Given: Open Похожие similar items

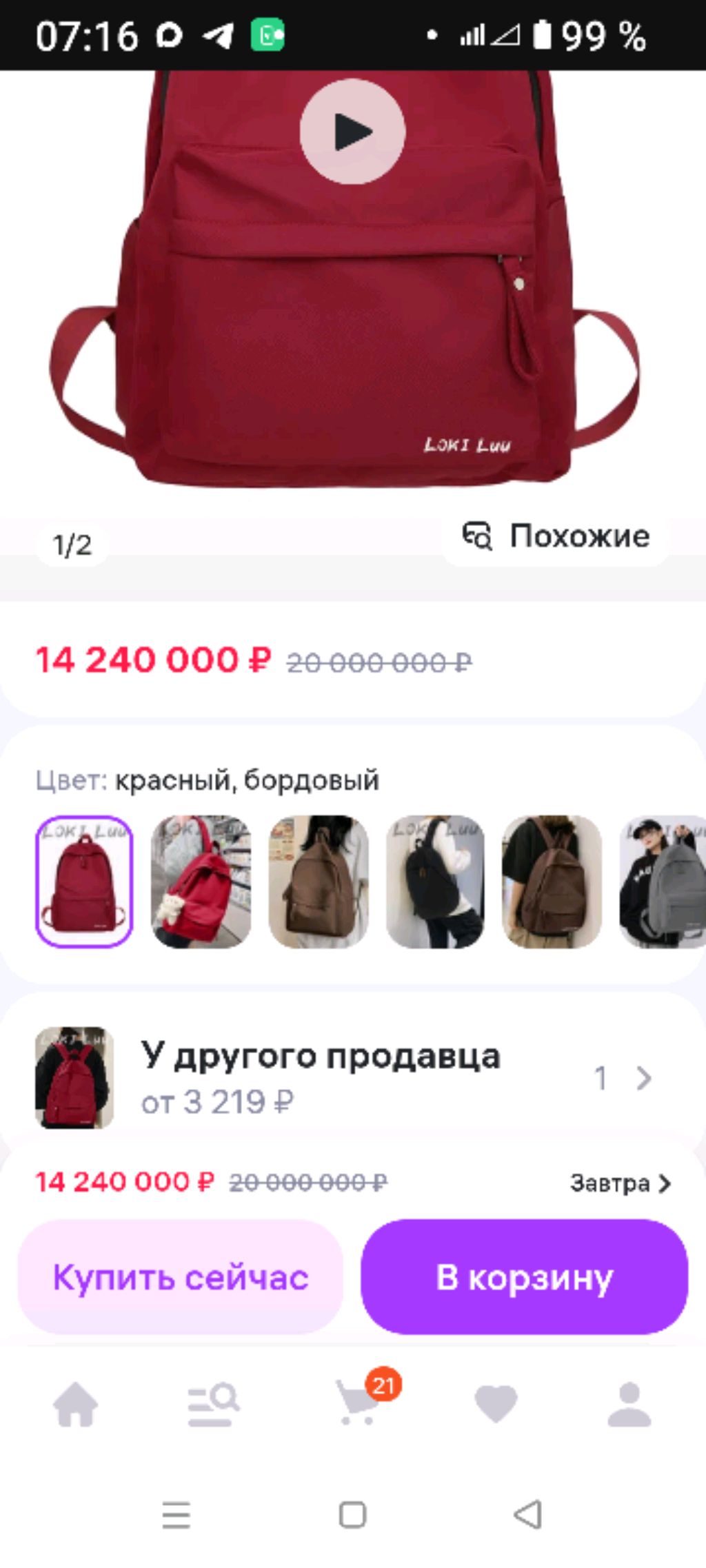Looking at the screenshot, I should pyautogui.click(x=556, y=536).
